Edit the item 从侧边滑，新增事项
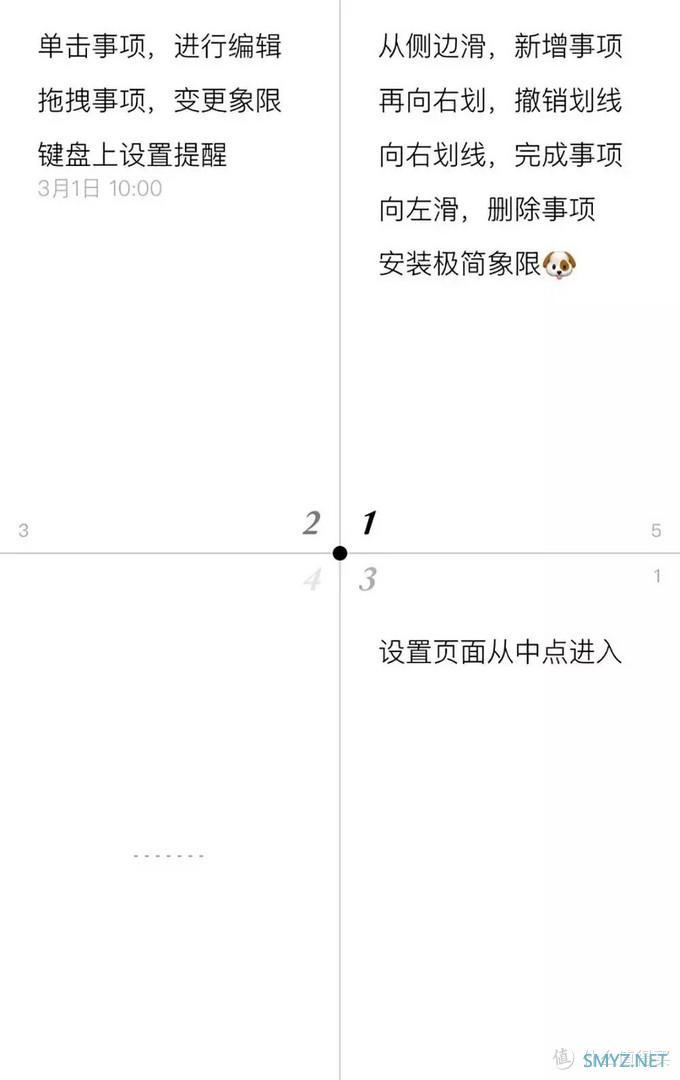680x1080 pixels. tap(500, 46)
